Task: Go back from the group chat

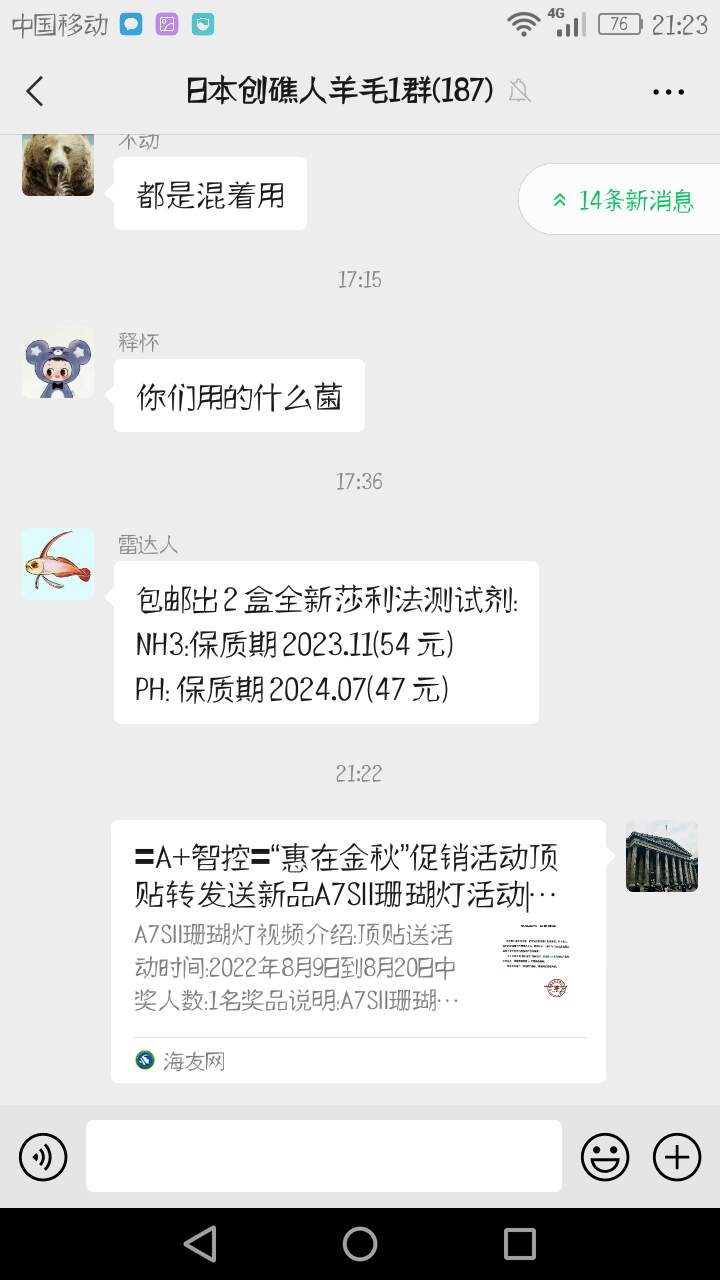Action: (35, 91)
